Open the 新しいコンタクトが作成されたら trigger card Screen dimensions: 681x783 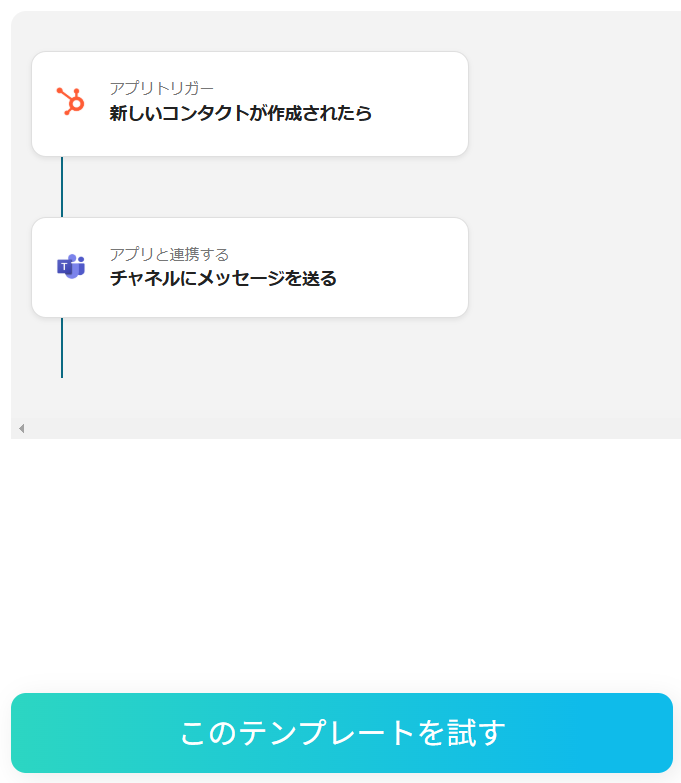click(250, 104)
